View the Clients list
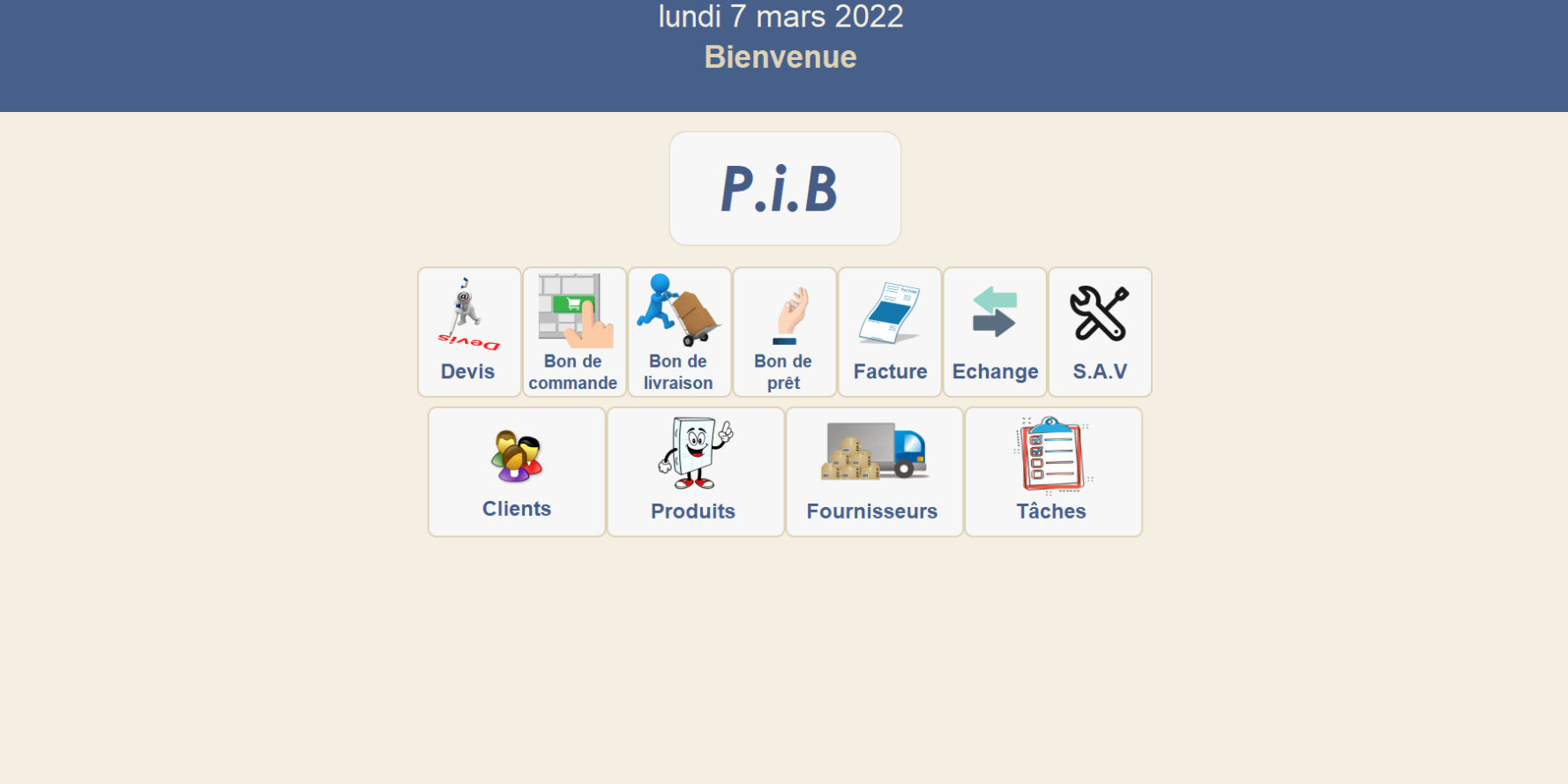The height and width of the screenshot is (784, 1568). pos(517,472)
